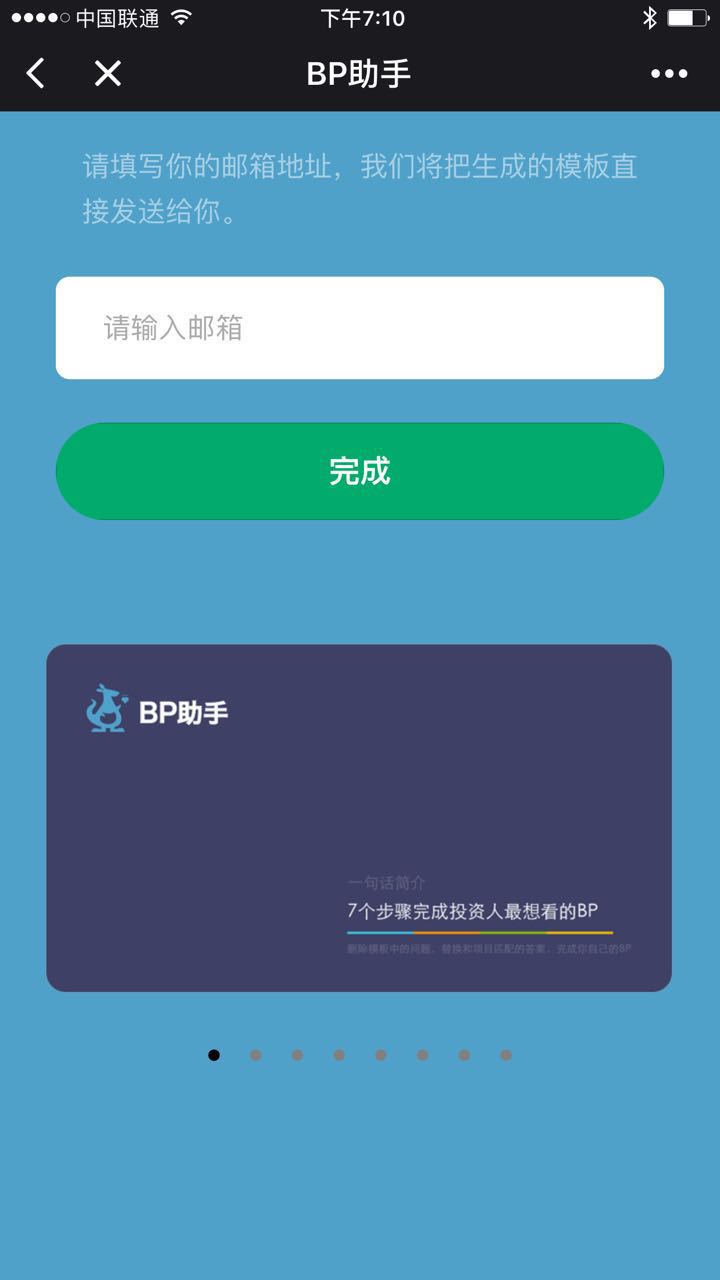This screenshot has height=1280, width=720.
Task: Close the BP助手 web page
Action: coord(107,73)
